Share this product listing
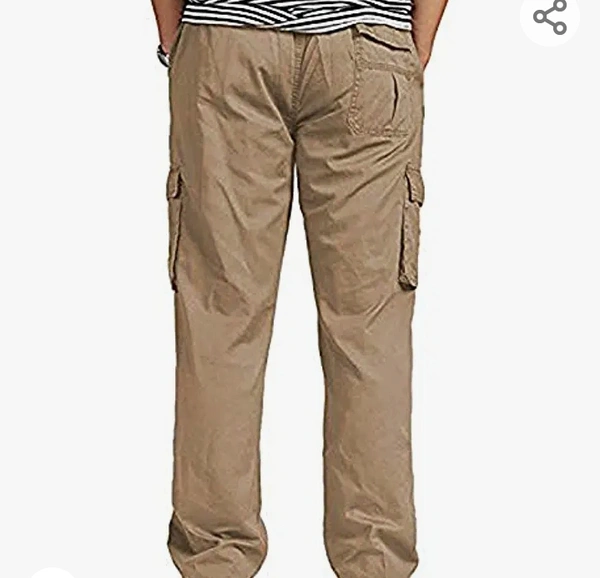Image resolution: width=600 pixels, height=578 pixels. [x=550, y=17]
